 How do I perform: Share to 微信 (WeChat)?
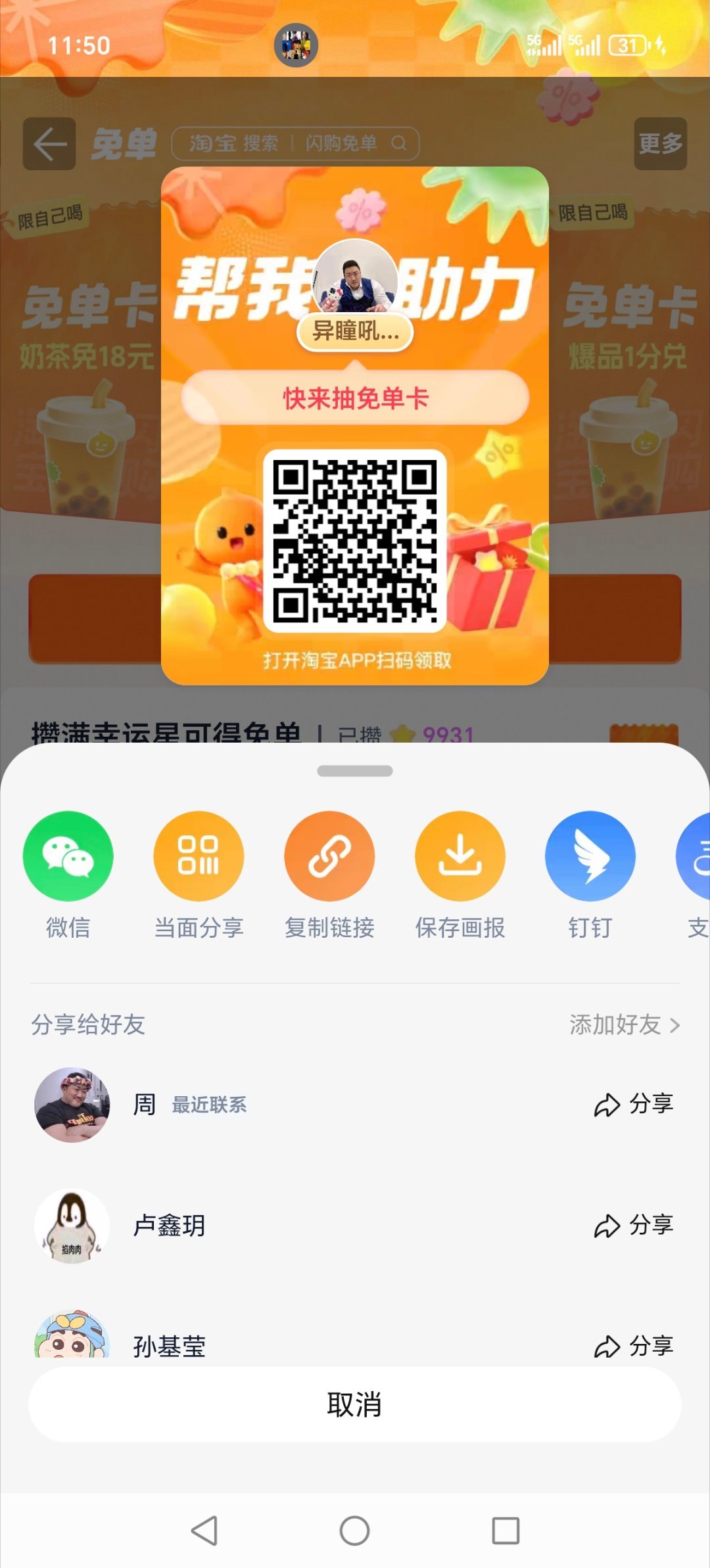(68, 856)
